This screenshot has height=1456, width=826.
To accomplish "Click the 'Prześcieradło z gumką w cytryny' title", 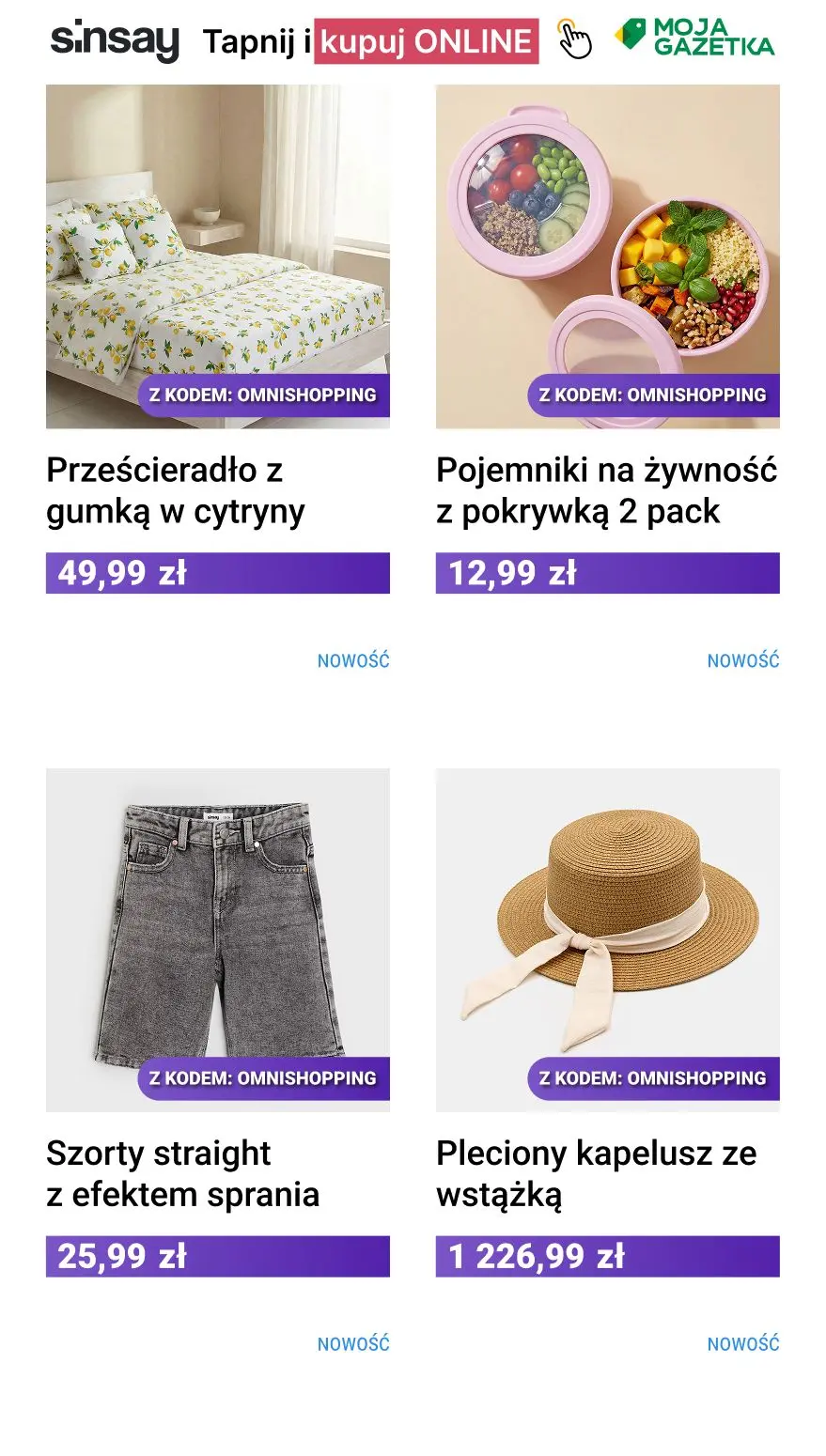I will point(176,488).
